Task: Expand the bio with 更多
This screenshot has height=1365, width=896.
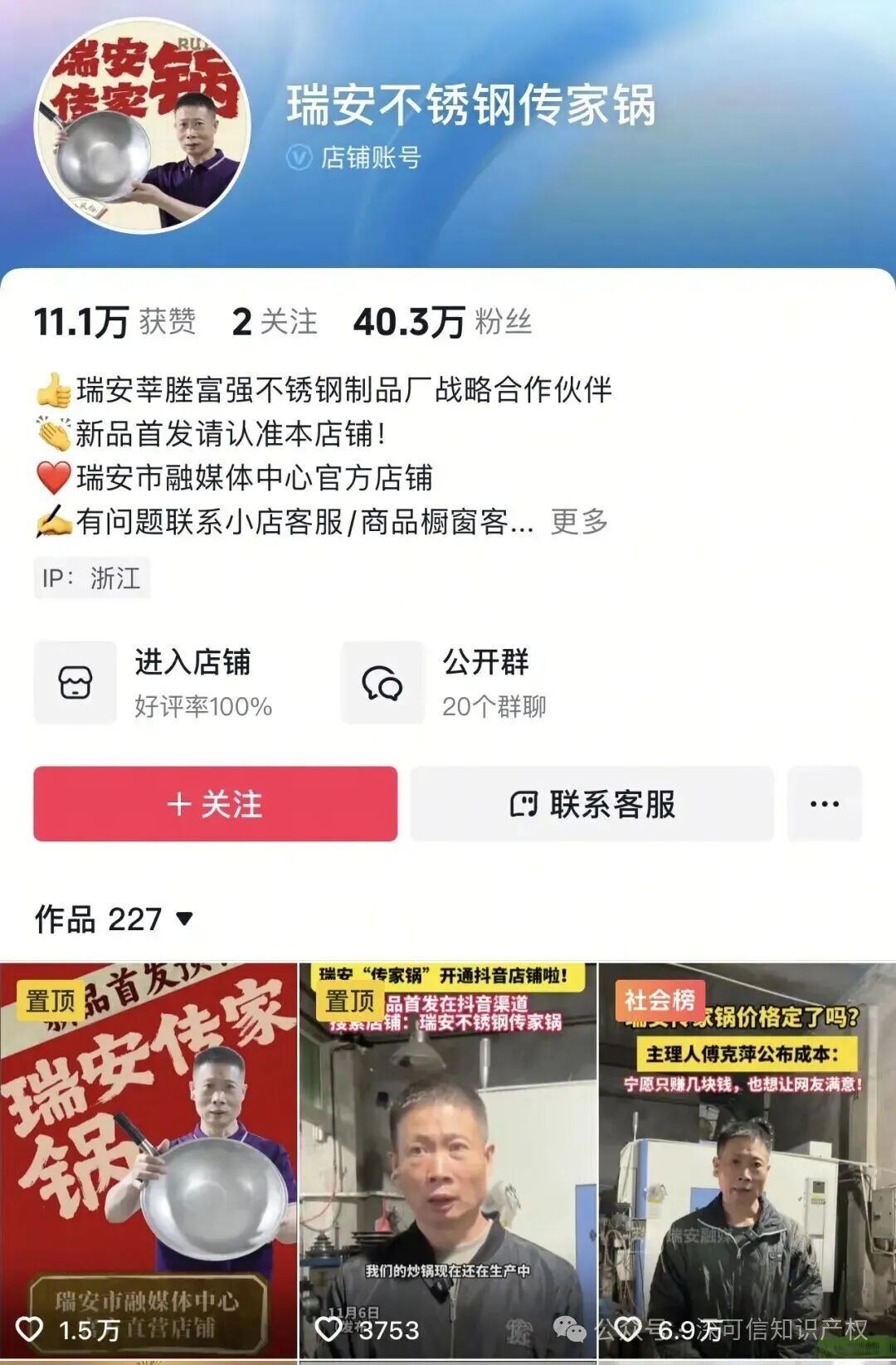Action: click(579, 521)
